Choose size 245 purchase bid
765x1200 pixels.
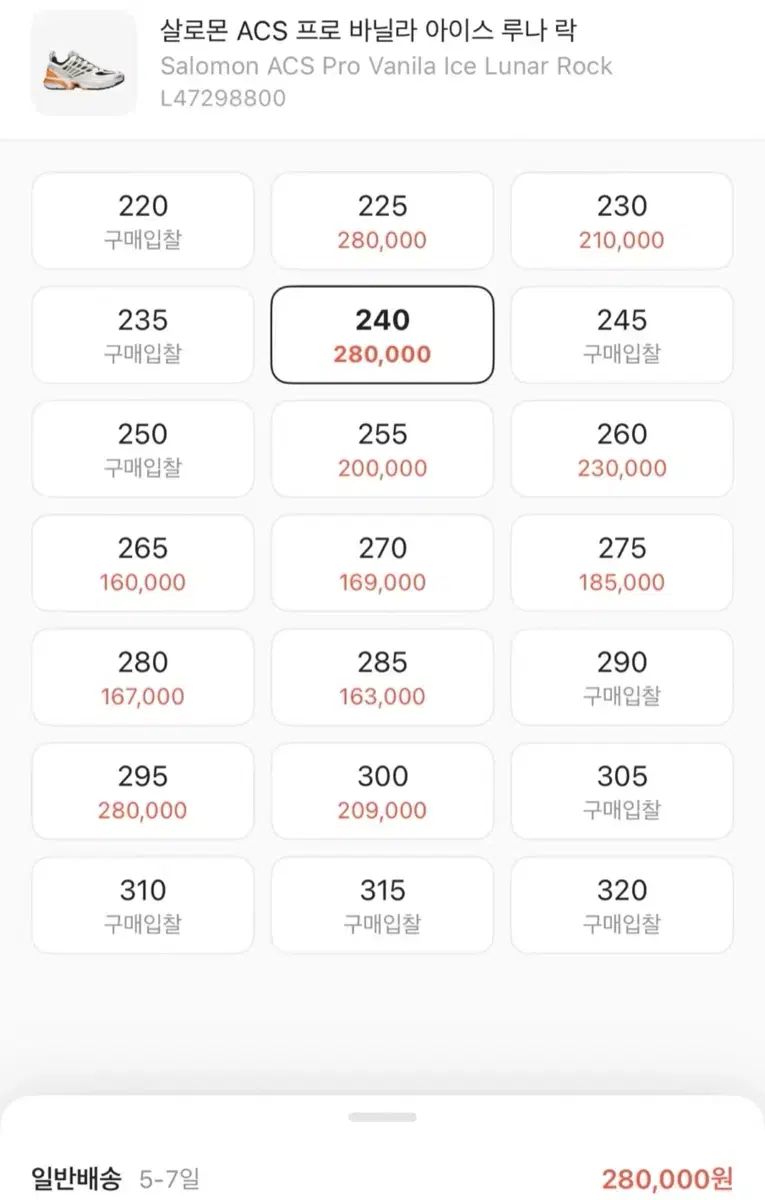pos(622,335)
